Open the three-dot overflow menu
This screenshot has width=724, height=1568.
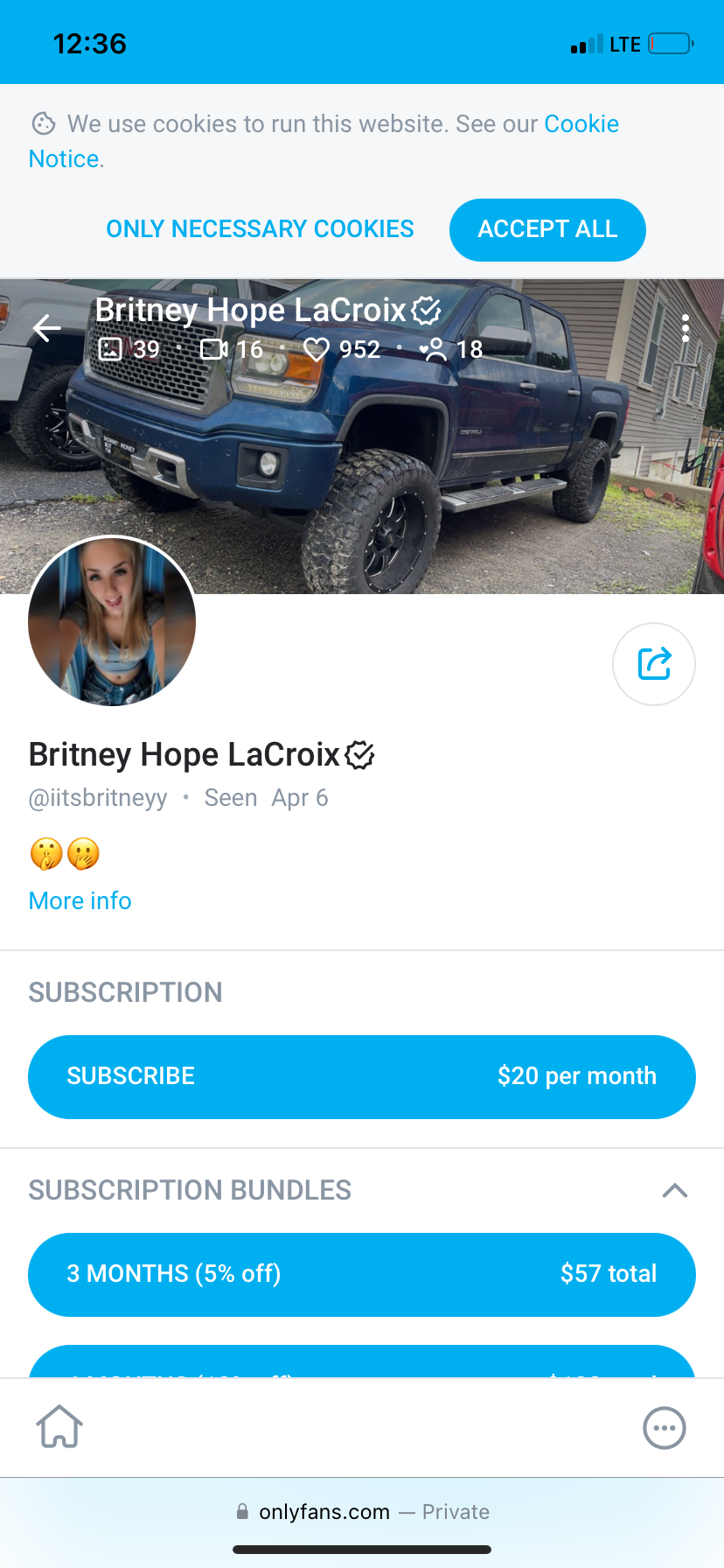click(685, 329)
